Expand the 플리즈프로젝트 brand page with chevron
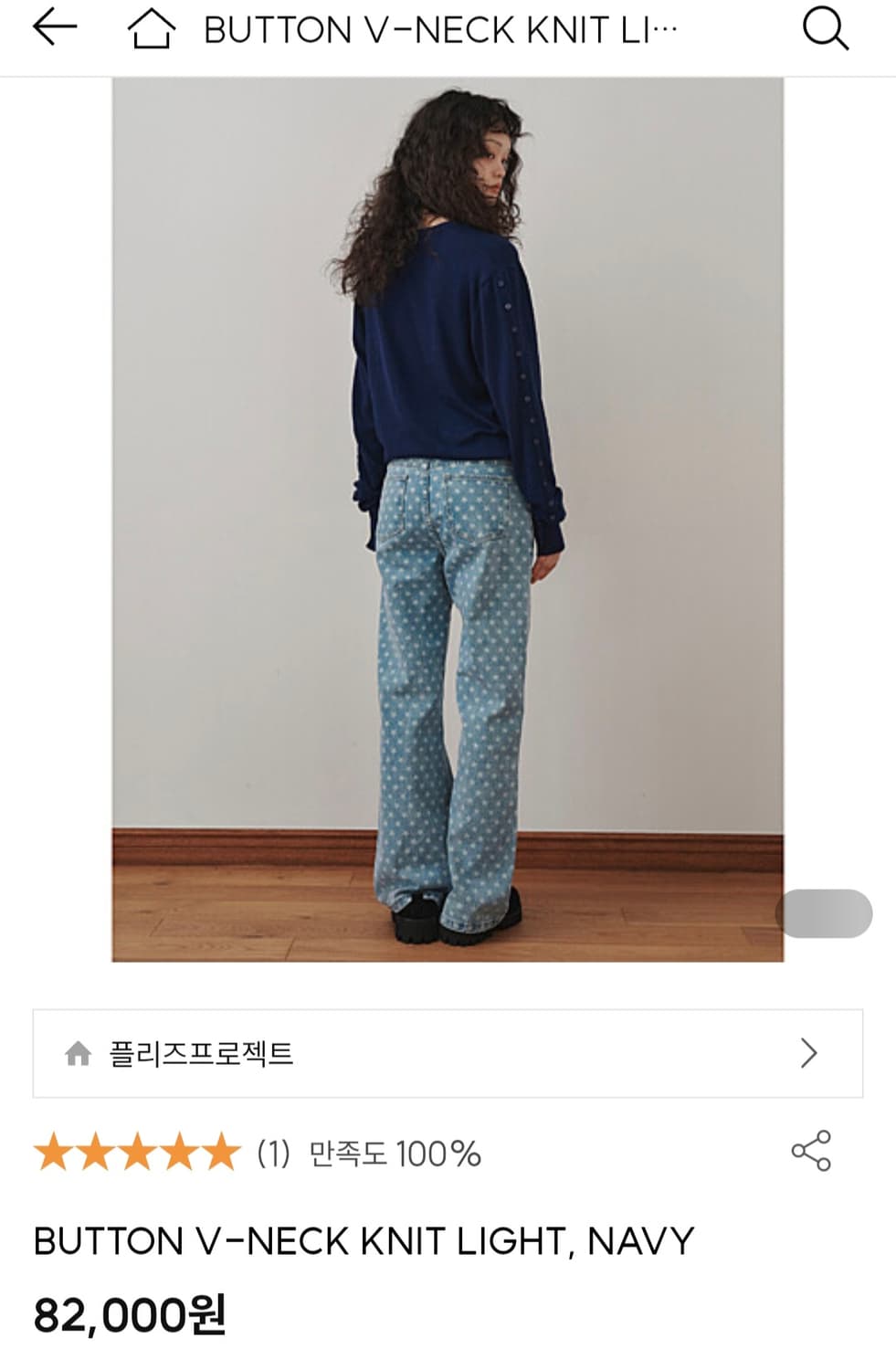This screenshot has height=1370, width=896. [x=807, y=1052]
